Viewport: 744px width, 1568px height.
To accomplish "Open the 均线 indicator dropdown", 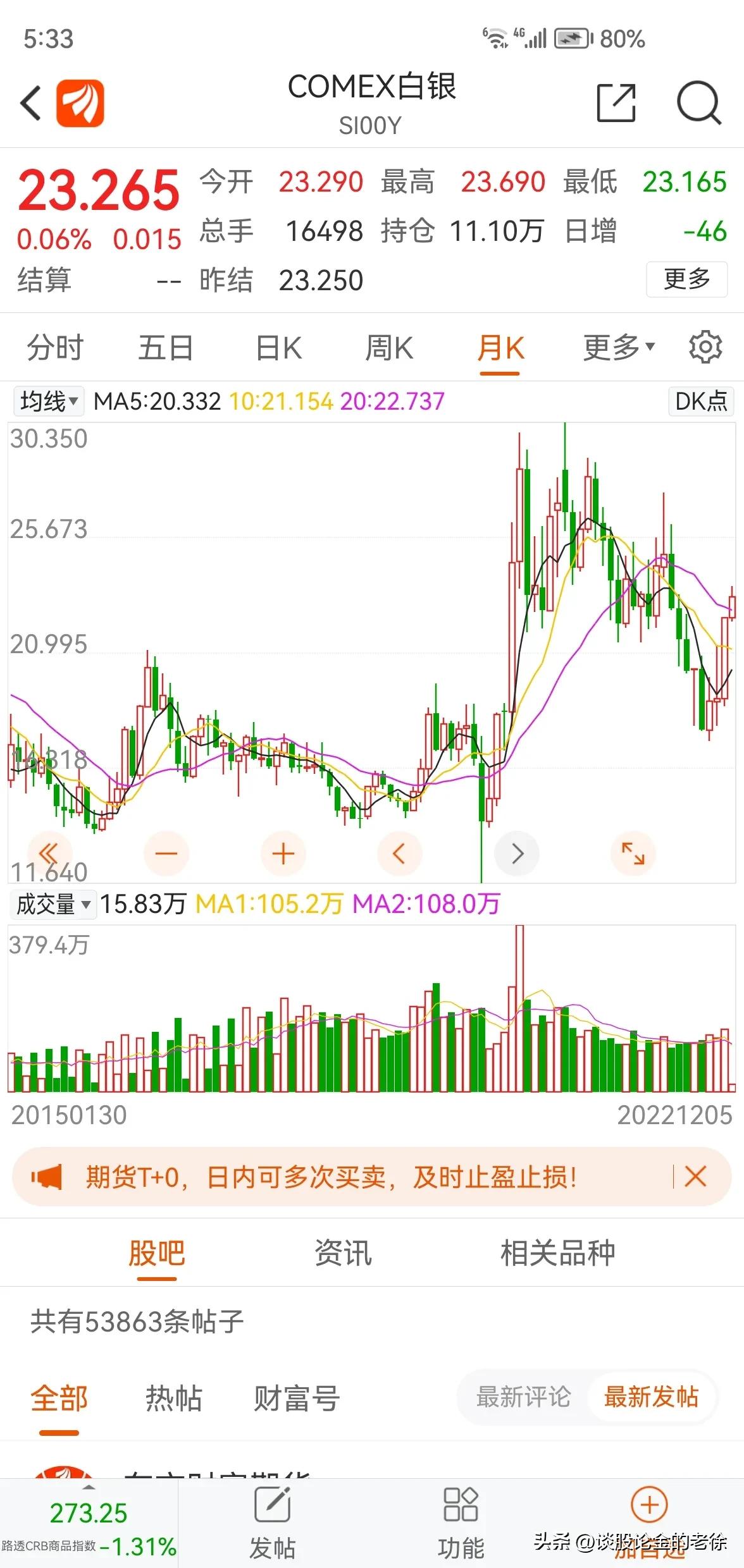I will 49,401.
